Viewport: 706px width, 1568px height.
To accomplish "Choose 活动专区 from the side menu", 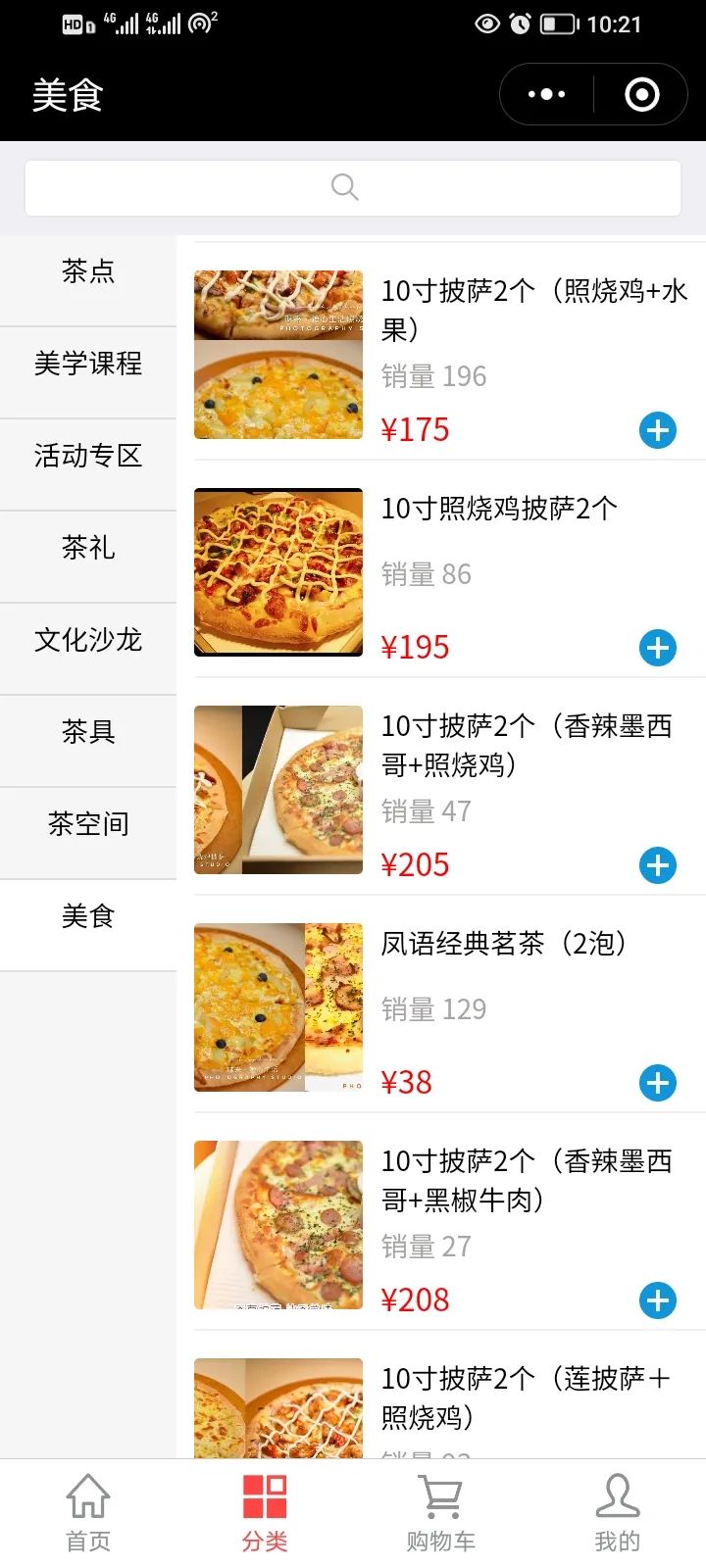I will pos(87,457).
